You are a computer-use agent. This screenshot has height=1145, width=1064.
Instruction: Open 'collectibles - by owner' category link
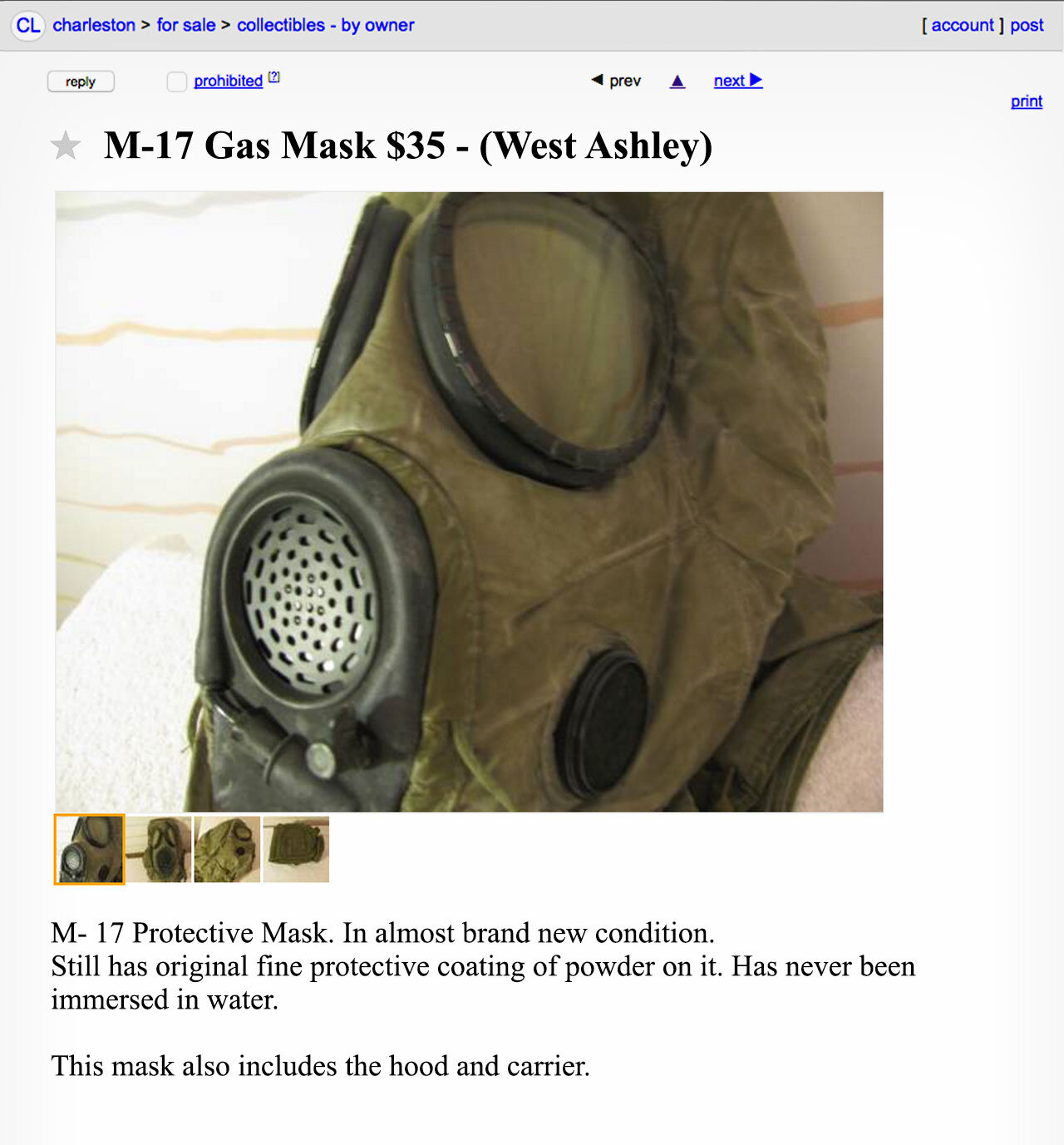[325, 25]
